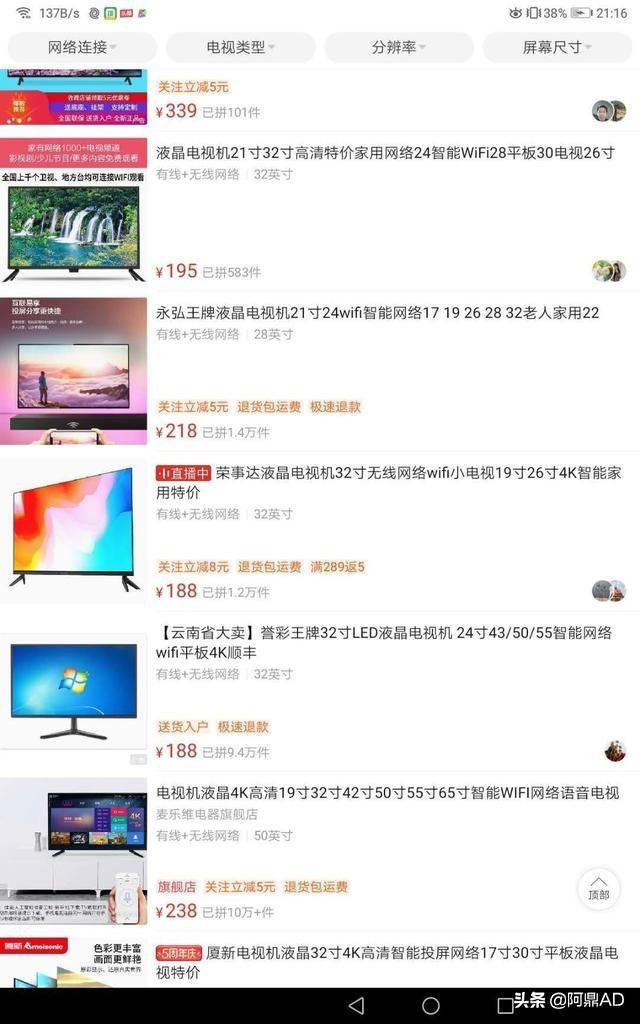Open the 永弘王牌液晶电视机 ¥218 listing
The height and width of the screenshot is (1024, 640).
tap(320, 371)
